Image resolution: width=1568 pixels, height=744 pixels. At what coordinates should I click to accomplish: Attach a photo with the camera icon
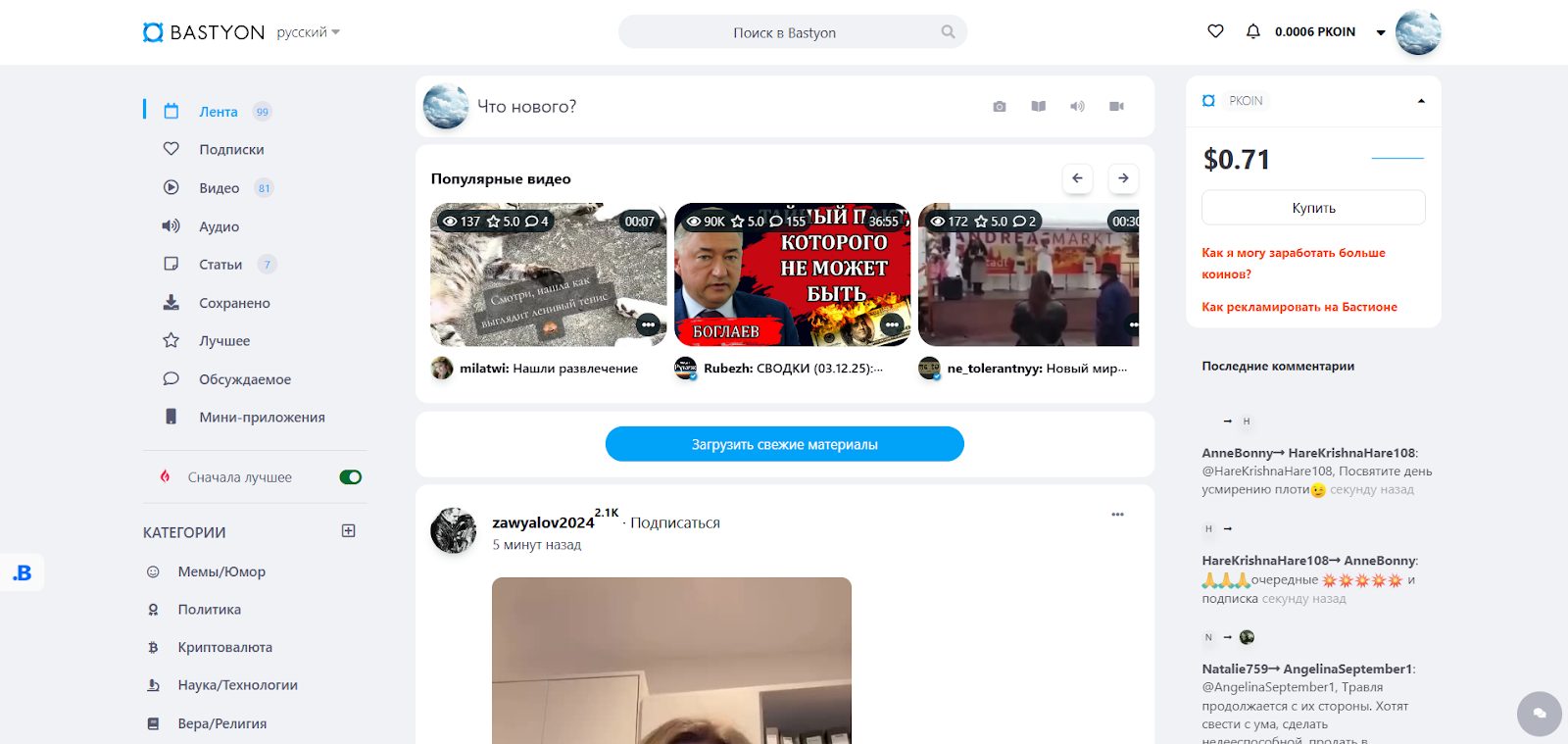(999, 106)
